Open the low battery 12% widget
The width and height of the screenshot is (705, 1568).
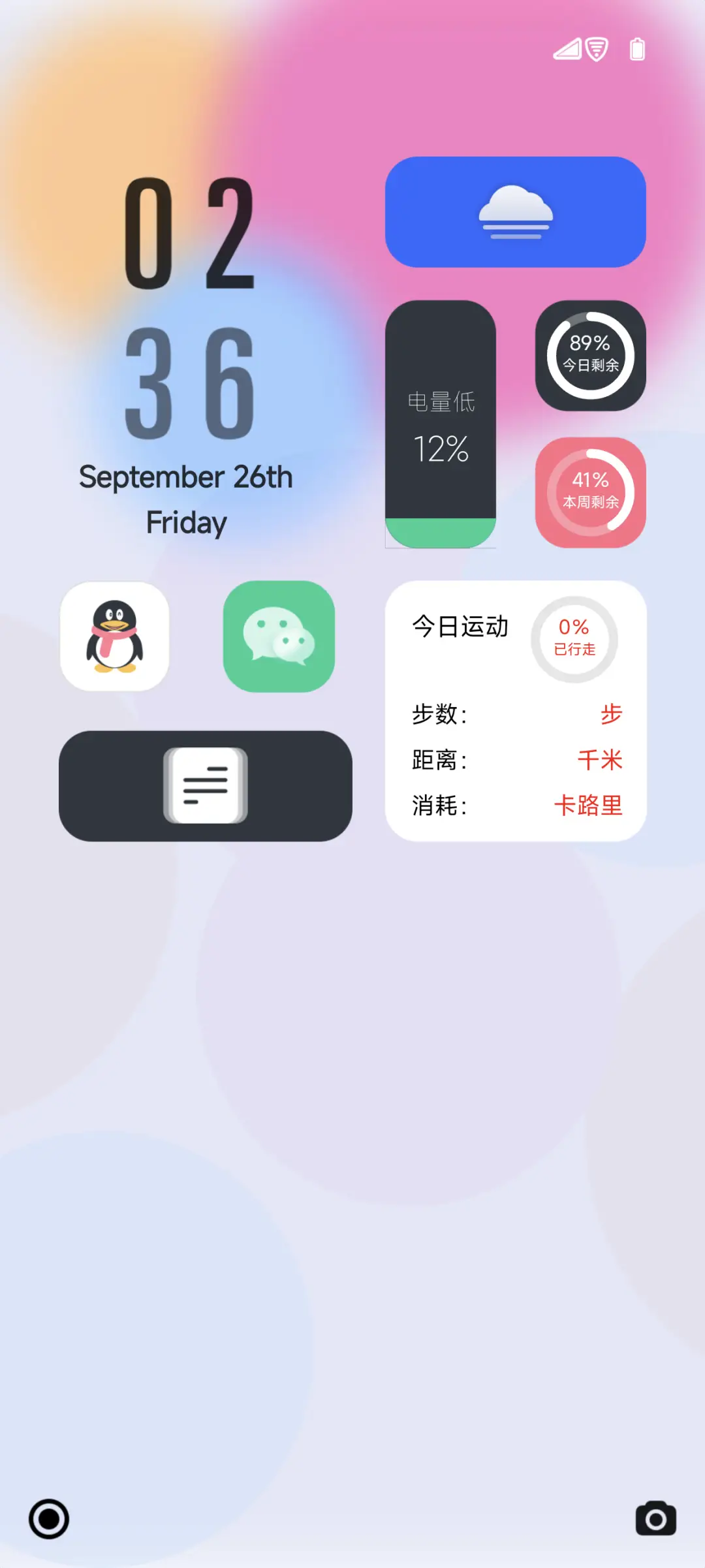click(441, 424)
